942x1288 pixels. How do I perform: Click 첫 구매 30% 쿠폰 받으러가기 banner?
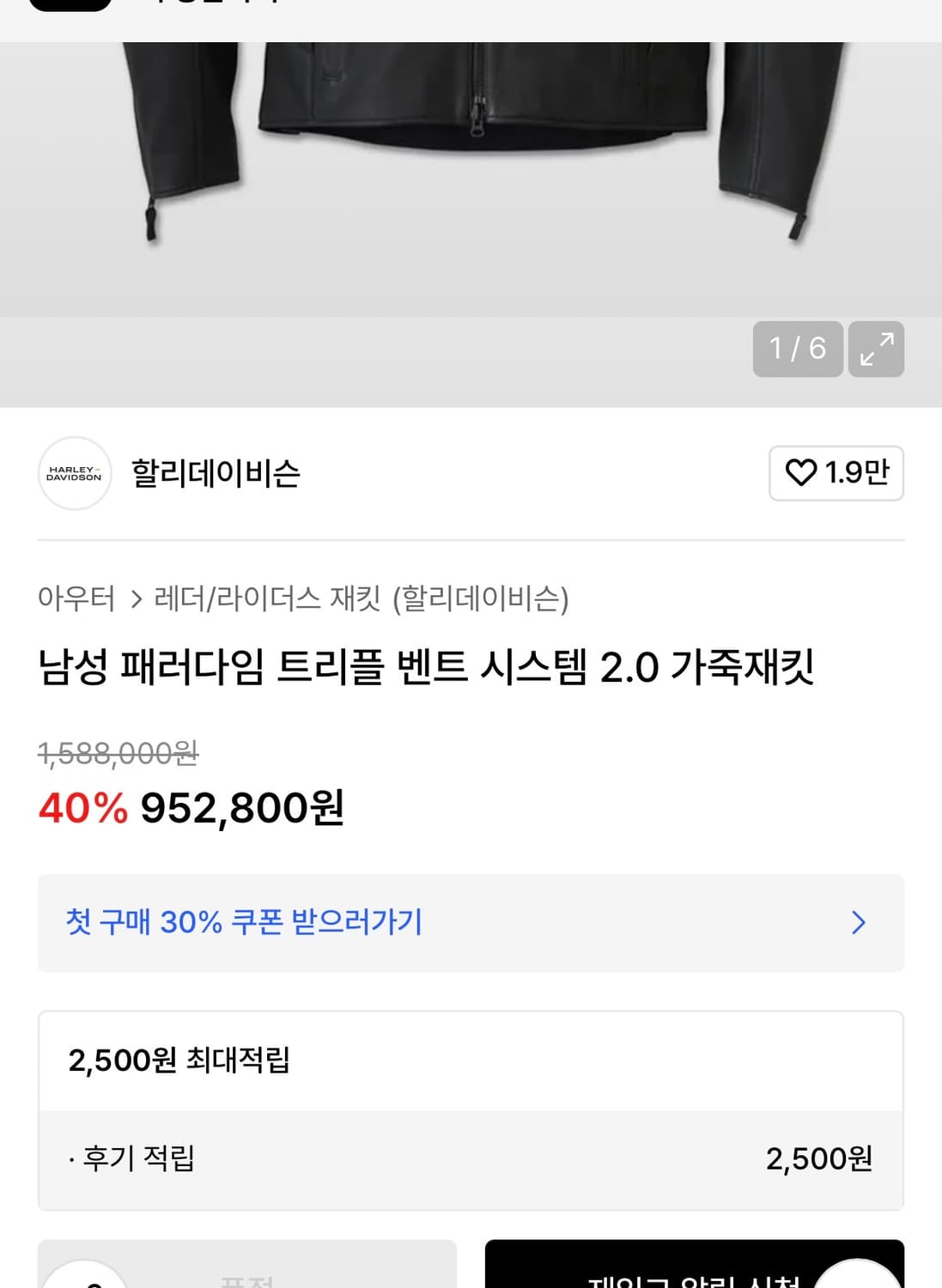coord(246,922)
